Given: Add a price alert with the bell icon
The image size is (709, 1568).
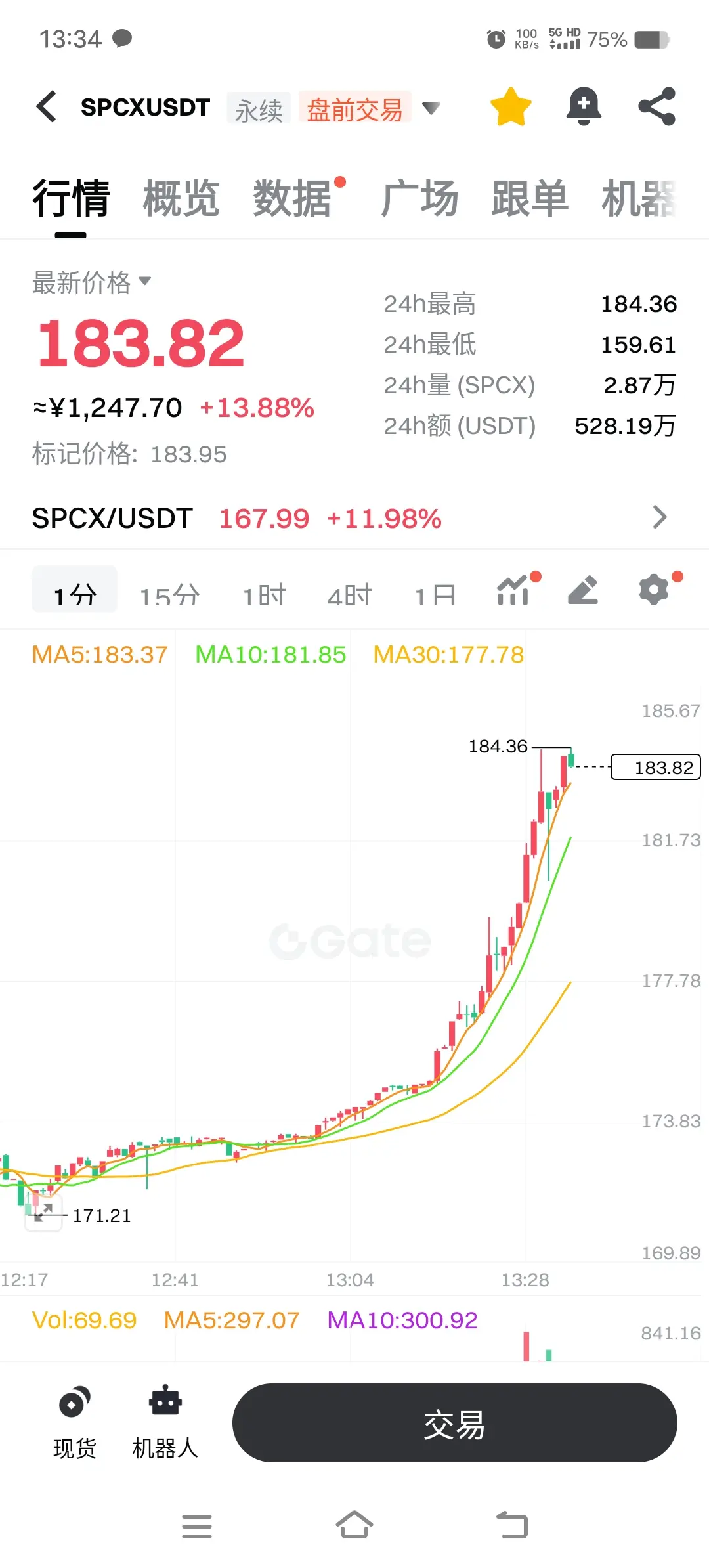Looking at the screenshot, I should 584,106.
